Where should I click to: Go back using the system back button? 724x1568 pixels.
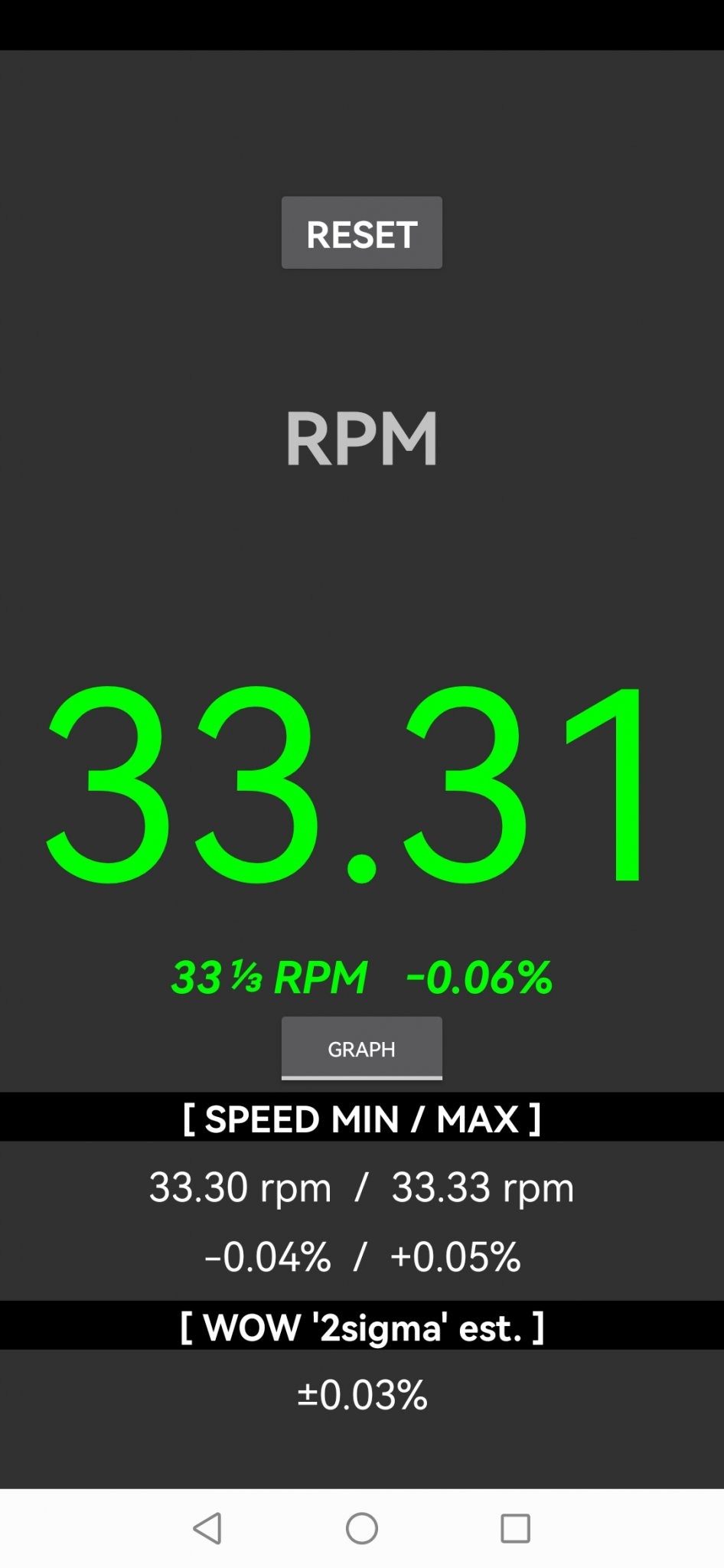pyautogui.click(x=207, y=1528)
